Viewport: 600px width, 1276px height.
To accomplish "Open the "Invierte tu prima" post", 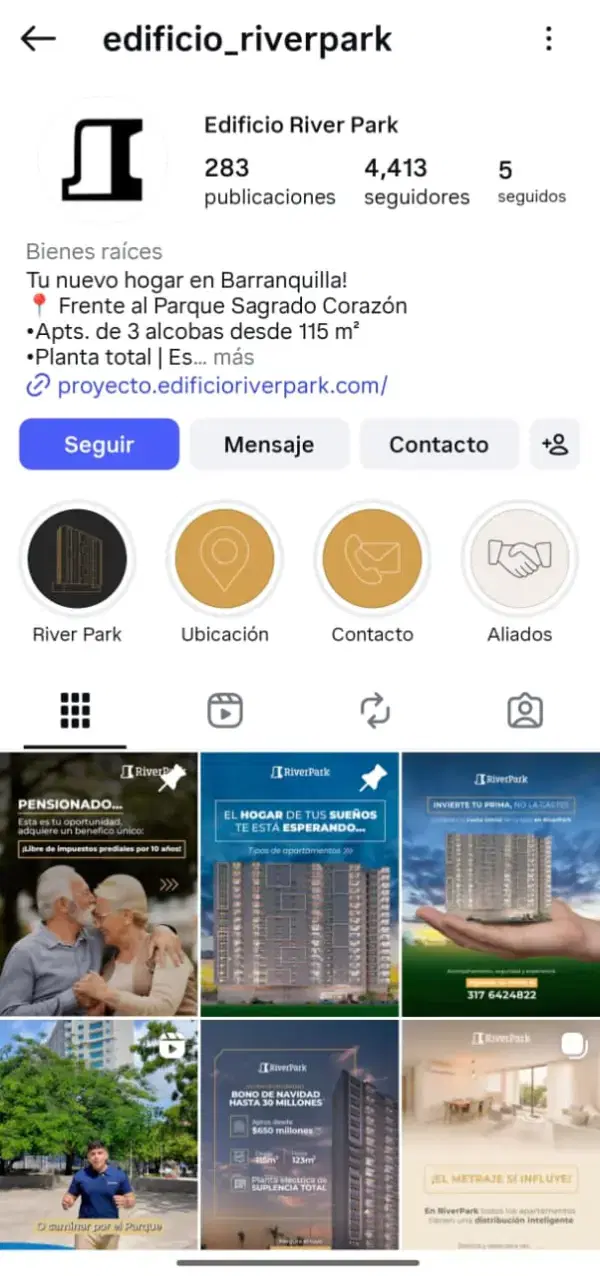I will click(x=500, y=884).
